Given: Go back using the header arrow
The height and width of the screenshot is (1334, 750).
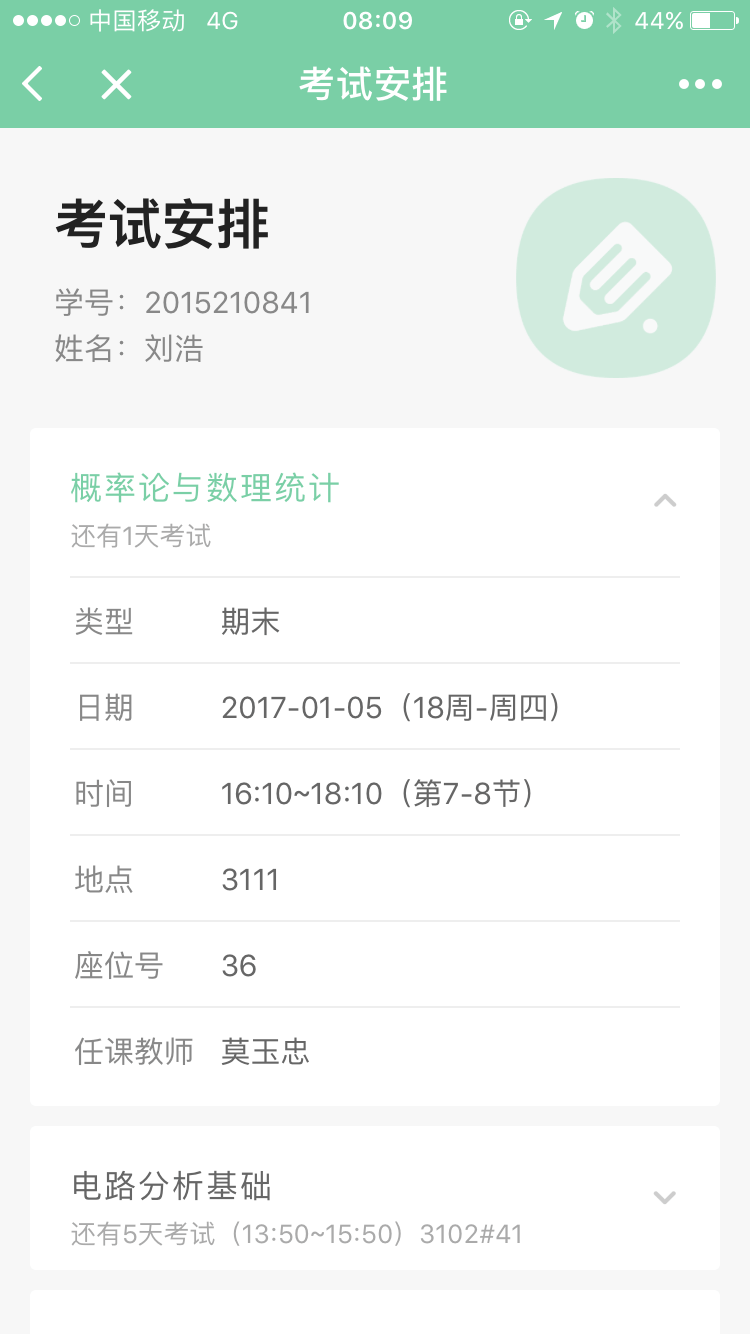Looking at the screenshot, I should tap(33, 85).
